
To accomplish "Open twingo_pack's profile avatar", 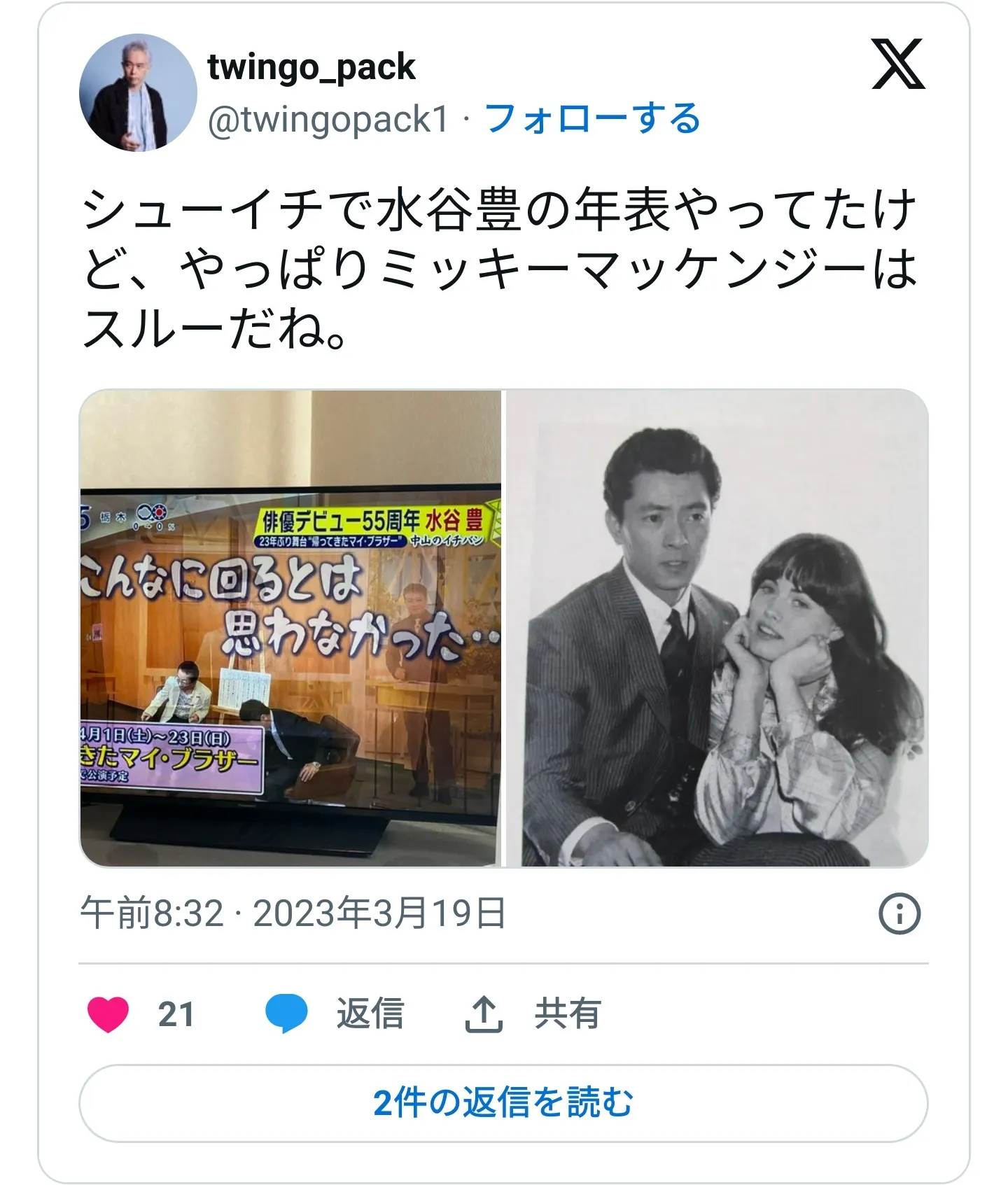I will coord(138,92).
